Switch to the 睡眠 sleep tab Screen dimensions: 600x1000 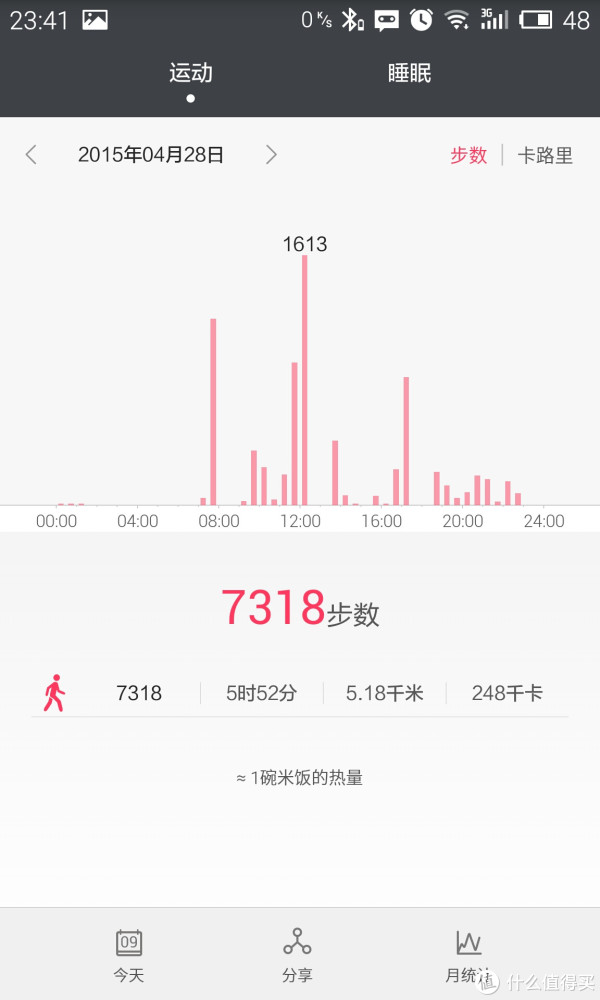(409, 73)
